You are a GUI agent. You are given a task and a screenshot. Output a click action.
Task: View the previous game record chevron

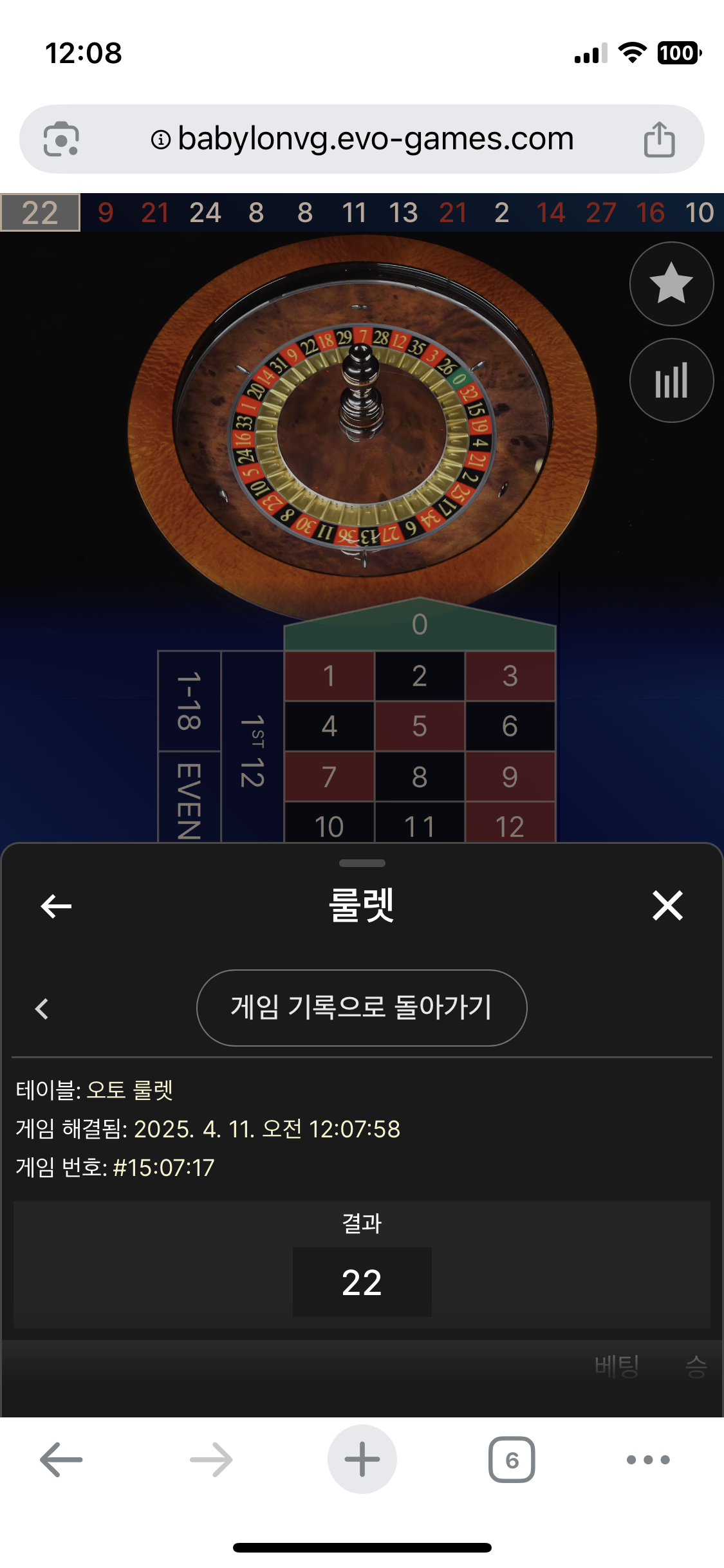coord(42,1008)
